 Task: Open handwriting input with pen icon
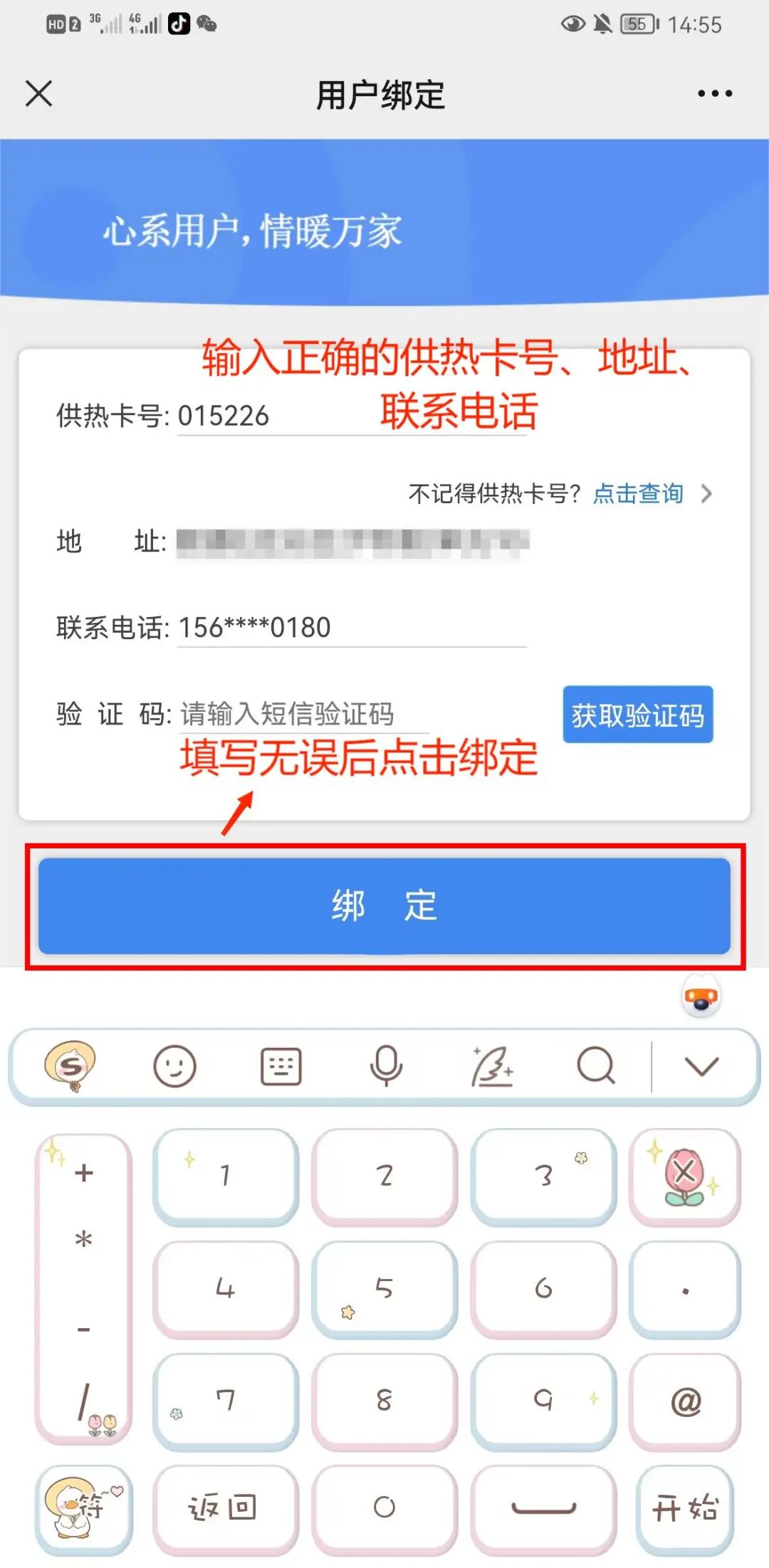coord(491,1065)
